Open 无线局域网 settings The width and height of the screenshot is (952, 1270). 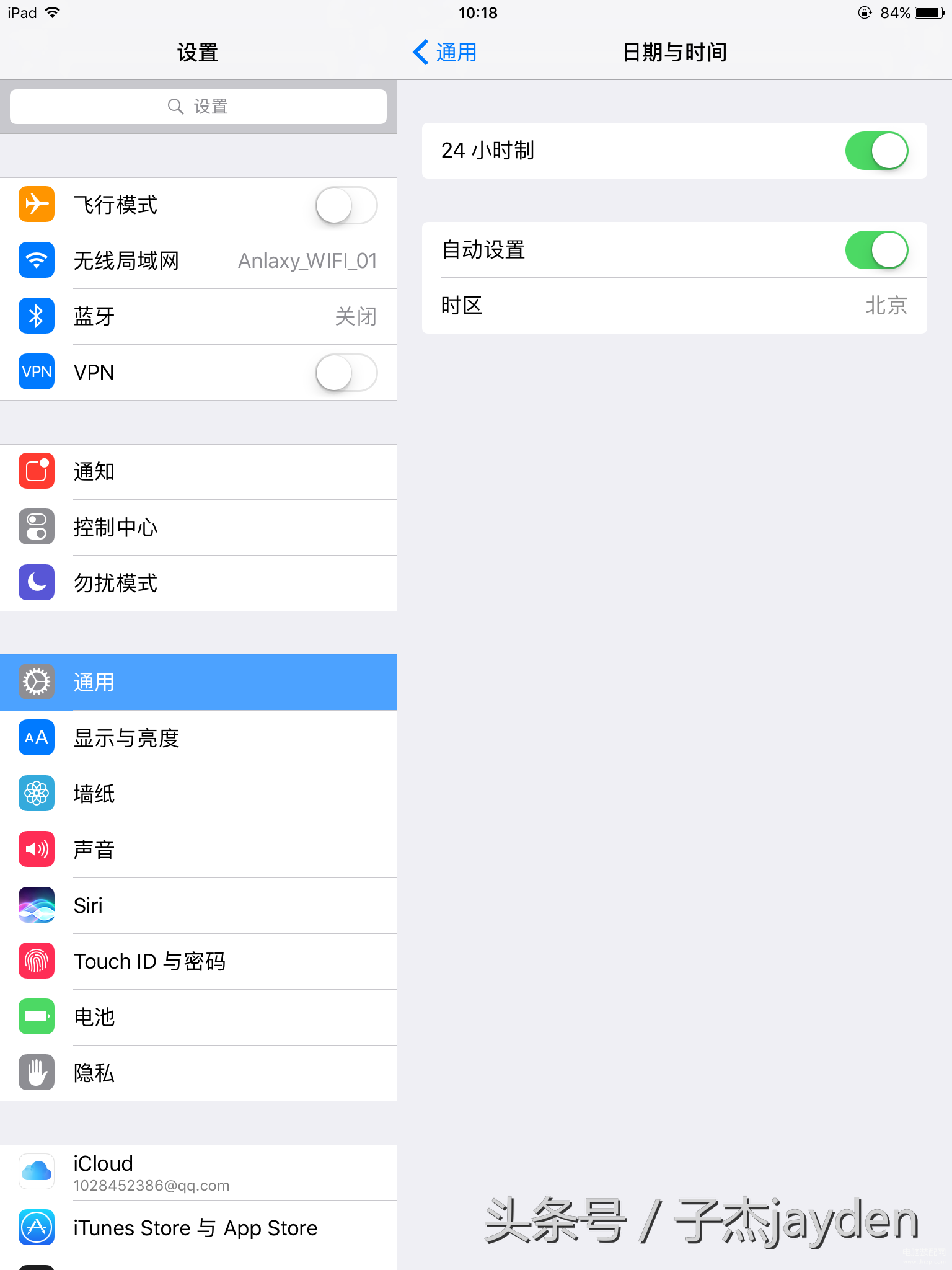click(198, 261)
